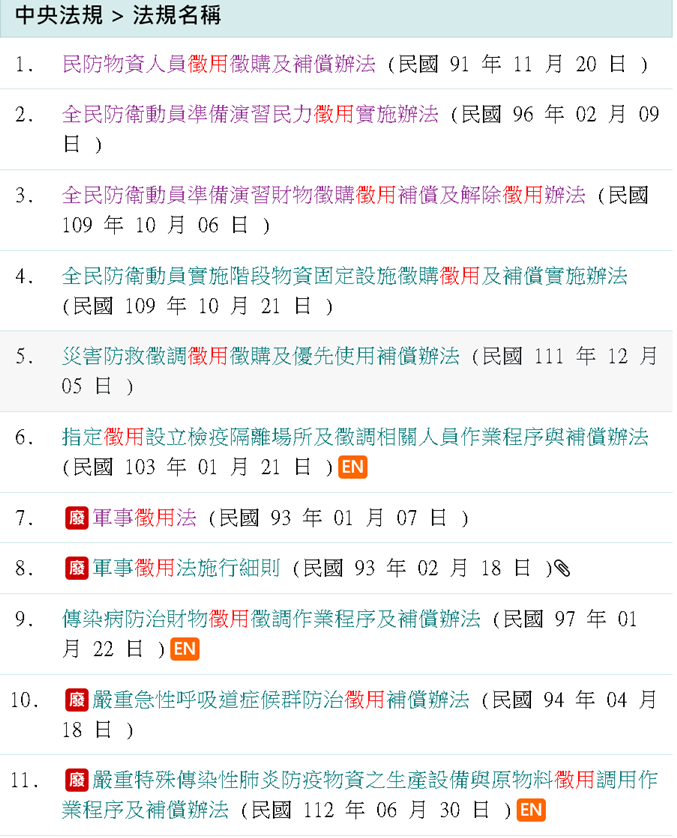Open the abolished 軍事徵用法

pos(145,518)
